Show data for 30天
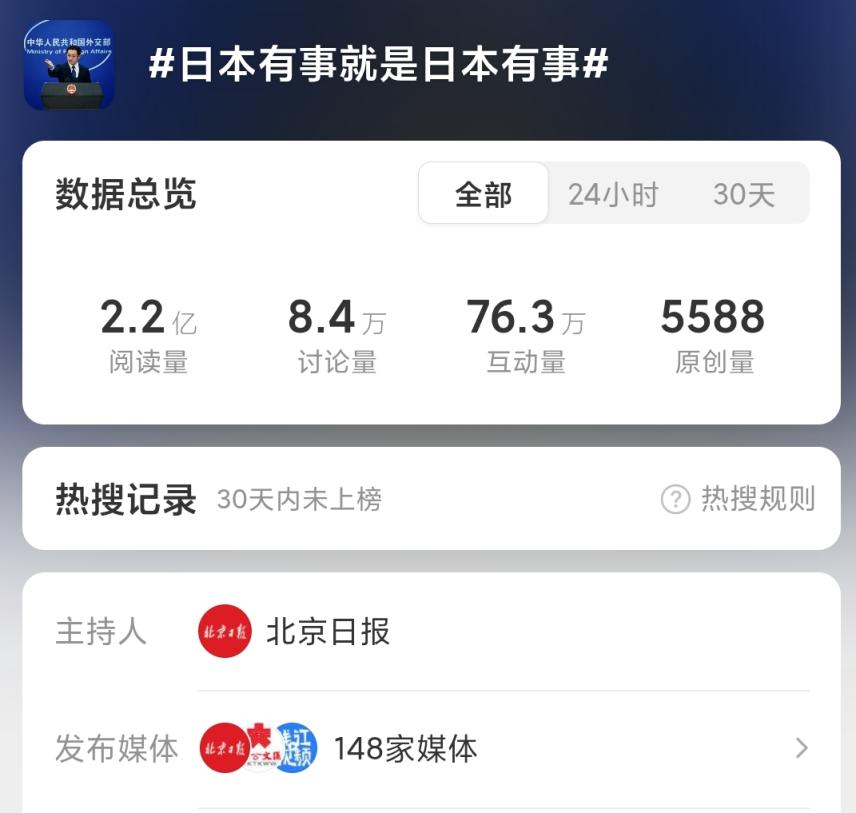The image size is (856, 813). [743, 194]
